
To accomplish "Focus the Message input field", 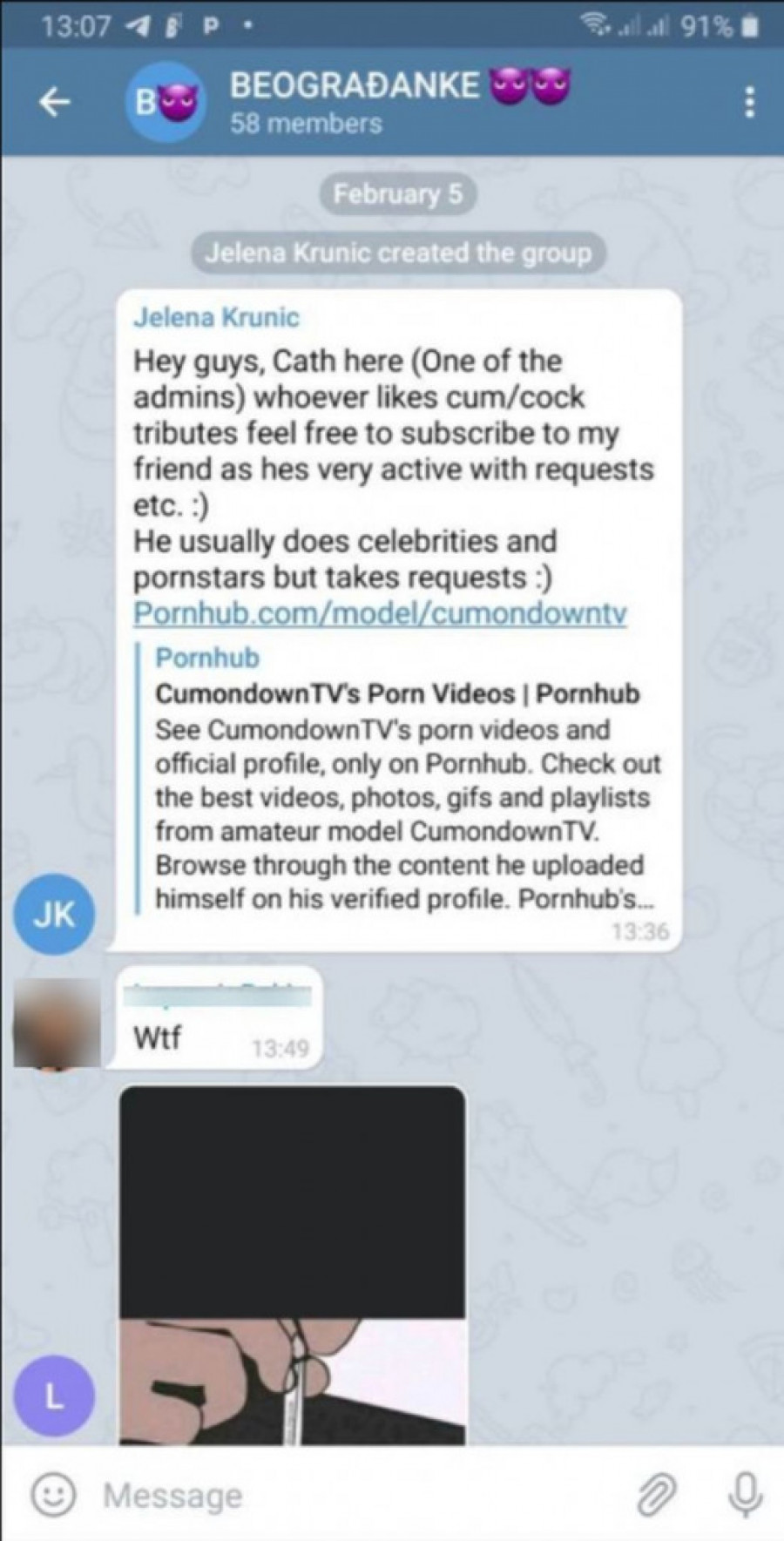I will click(348, 1495).
